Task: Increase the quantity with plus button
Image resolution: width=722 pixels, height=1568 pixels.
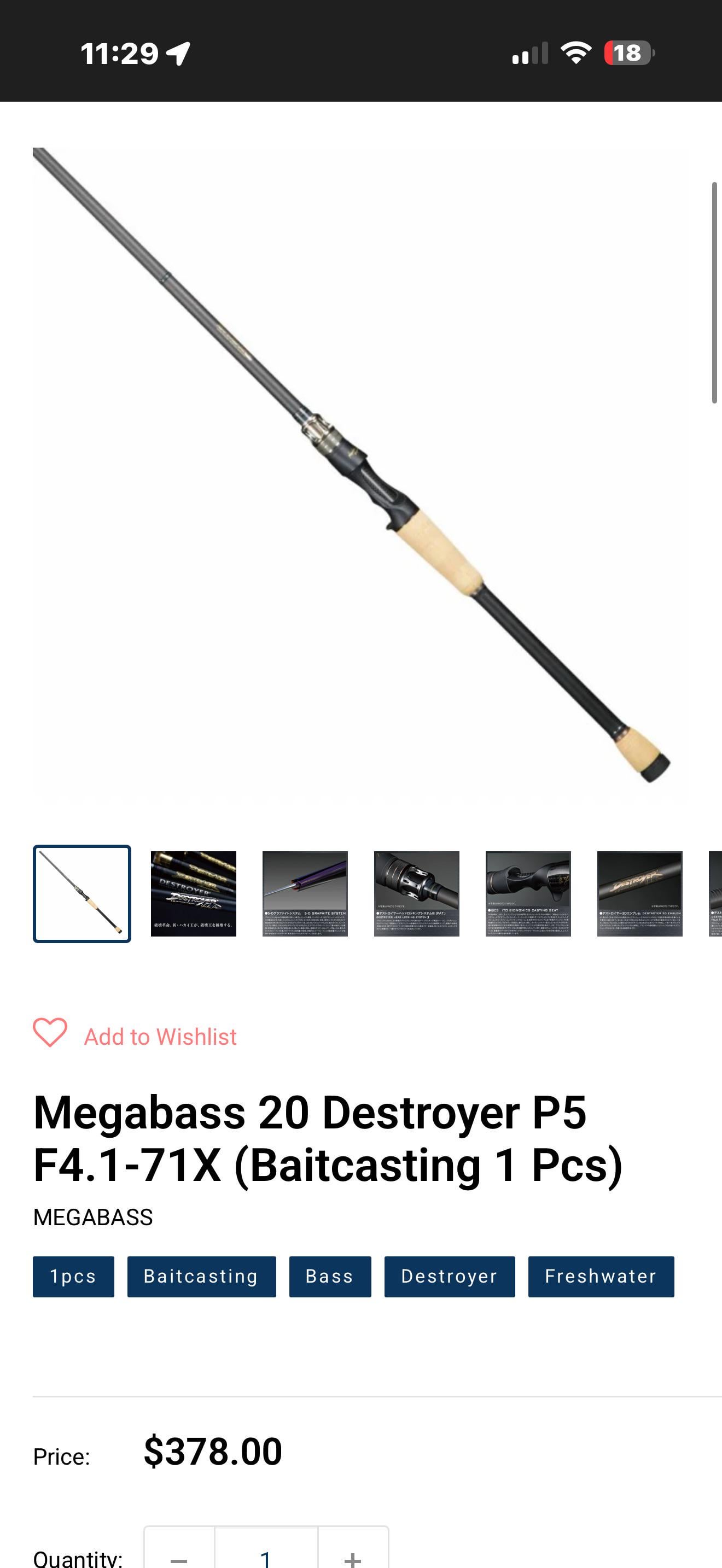Action: coord(353,1555)
